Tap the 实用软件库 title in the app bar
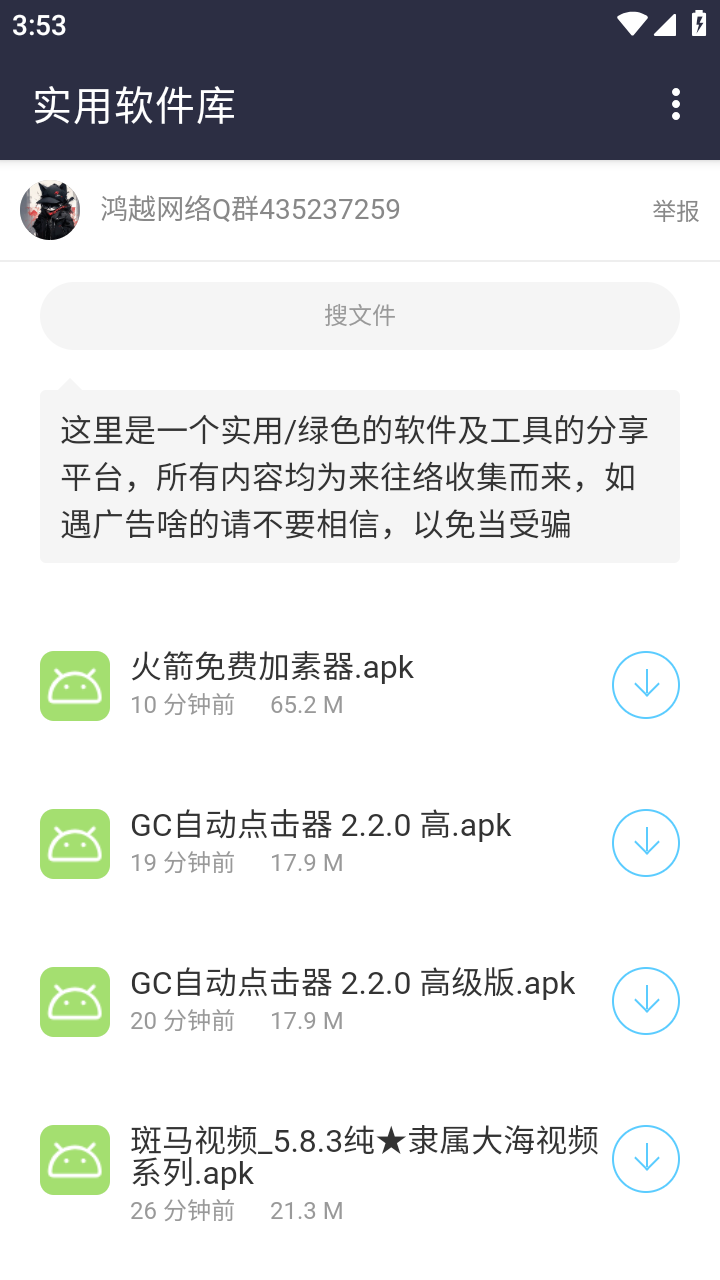The image size is (720, 1280). click(135, 104)
